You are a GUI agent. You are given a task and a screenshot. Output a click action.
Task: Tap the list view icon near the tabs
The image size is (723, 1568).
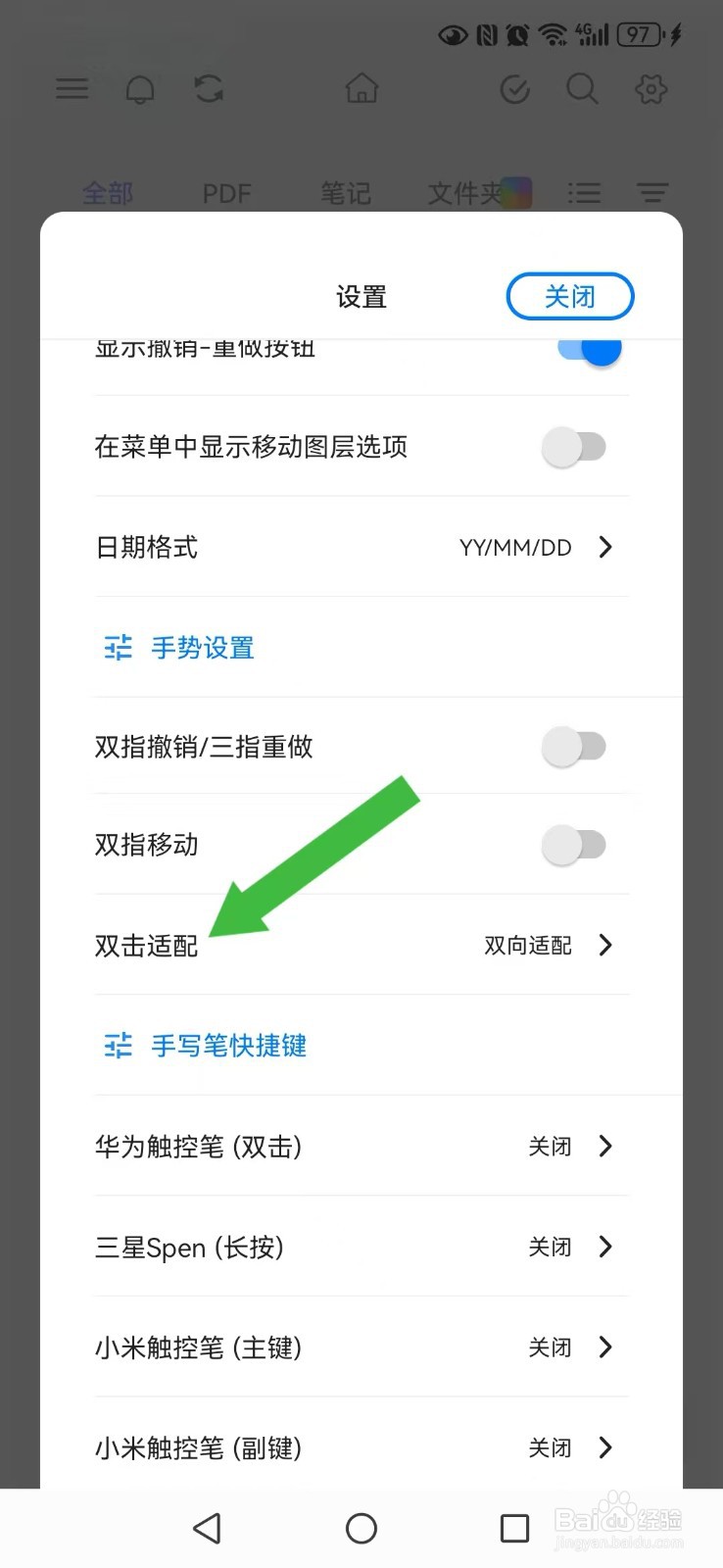[585, 193]
